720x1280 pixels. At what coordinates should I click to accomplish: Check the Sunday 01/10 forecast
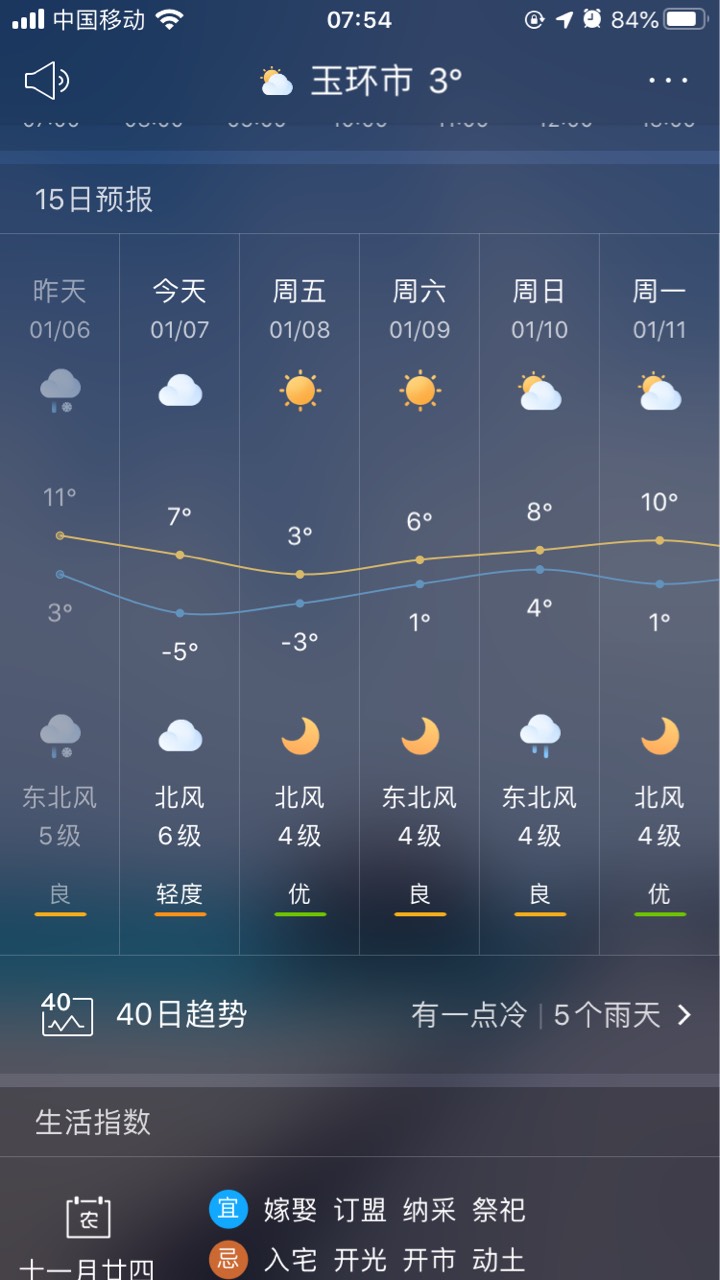(540, 590)
